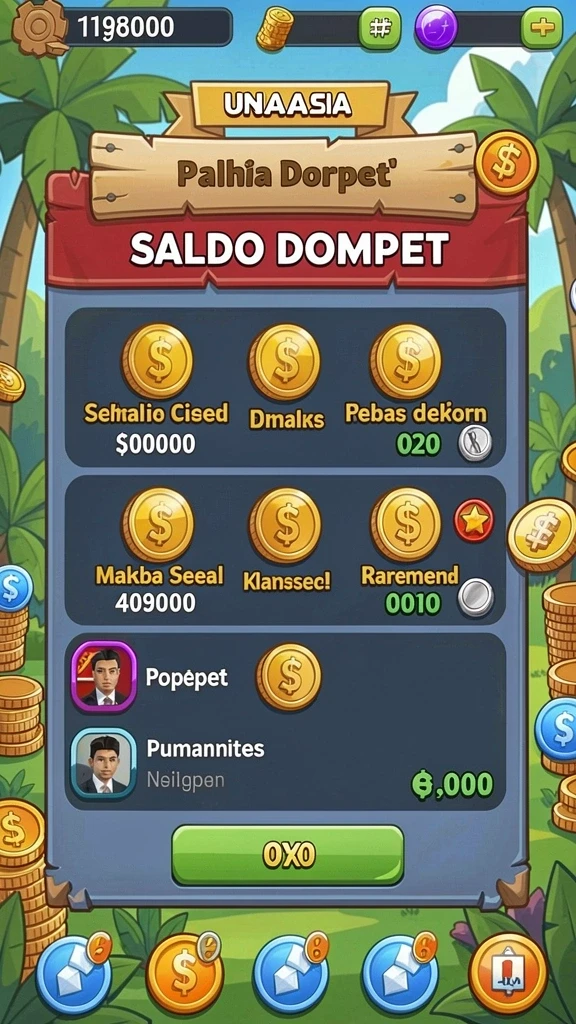Tap the green OXO button
576x1024 pixels.
pos(287,854)
